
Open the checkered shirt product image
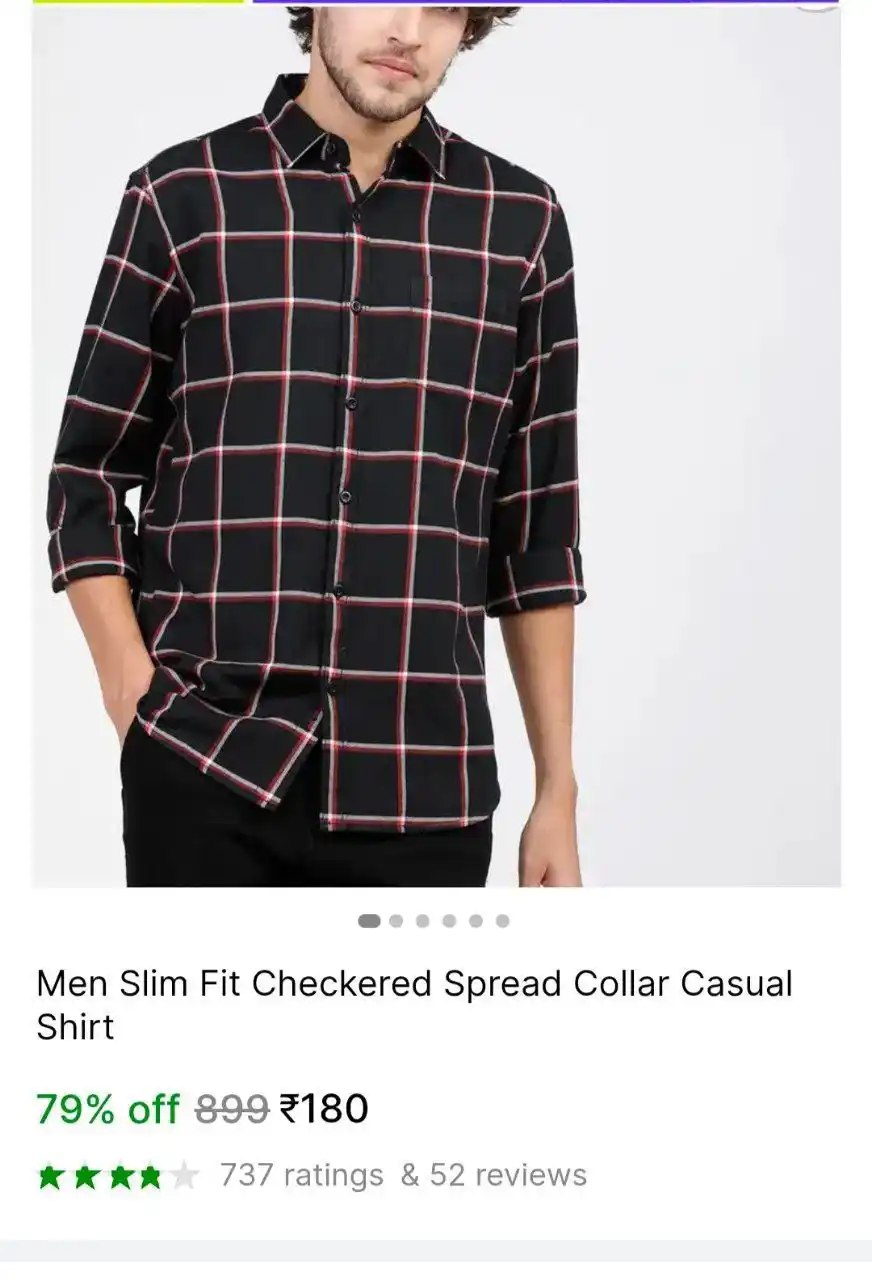coord(436,445)
